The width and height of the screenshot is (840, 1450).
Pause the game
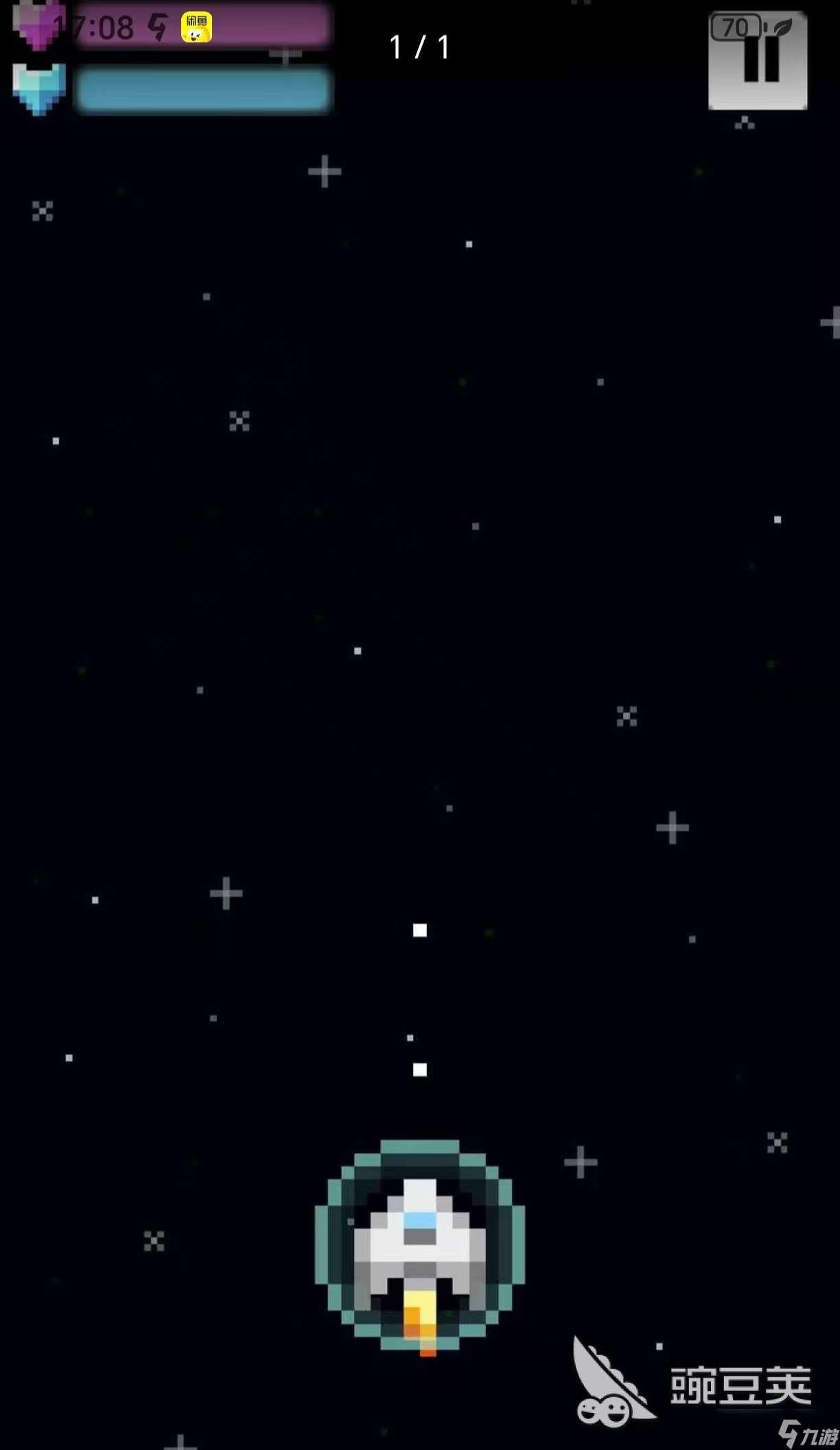pyautogui.click(x=758, y=62)
